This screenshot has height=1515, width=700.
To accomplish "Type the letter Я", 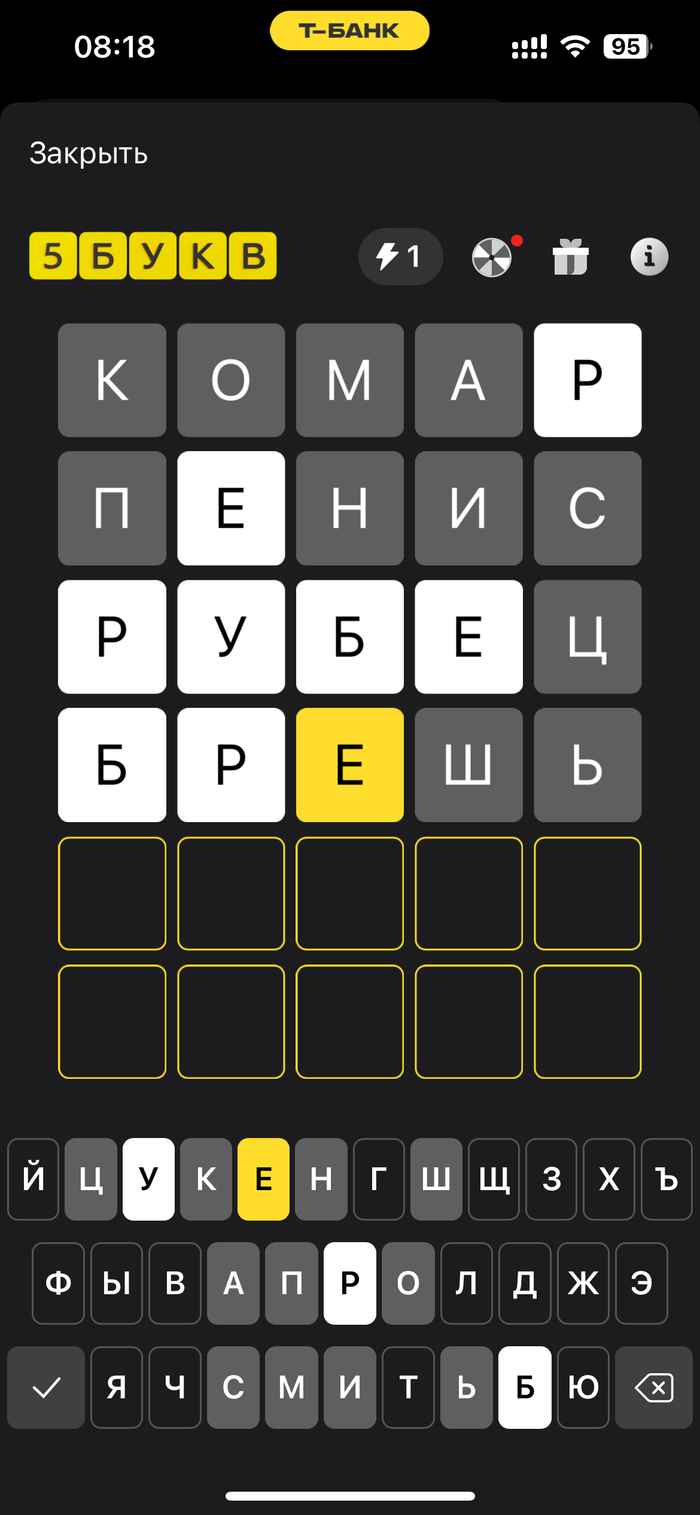I will click(116, 1388).
